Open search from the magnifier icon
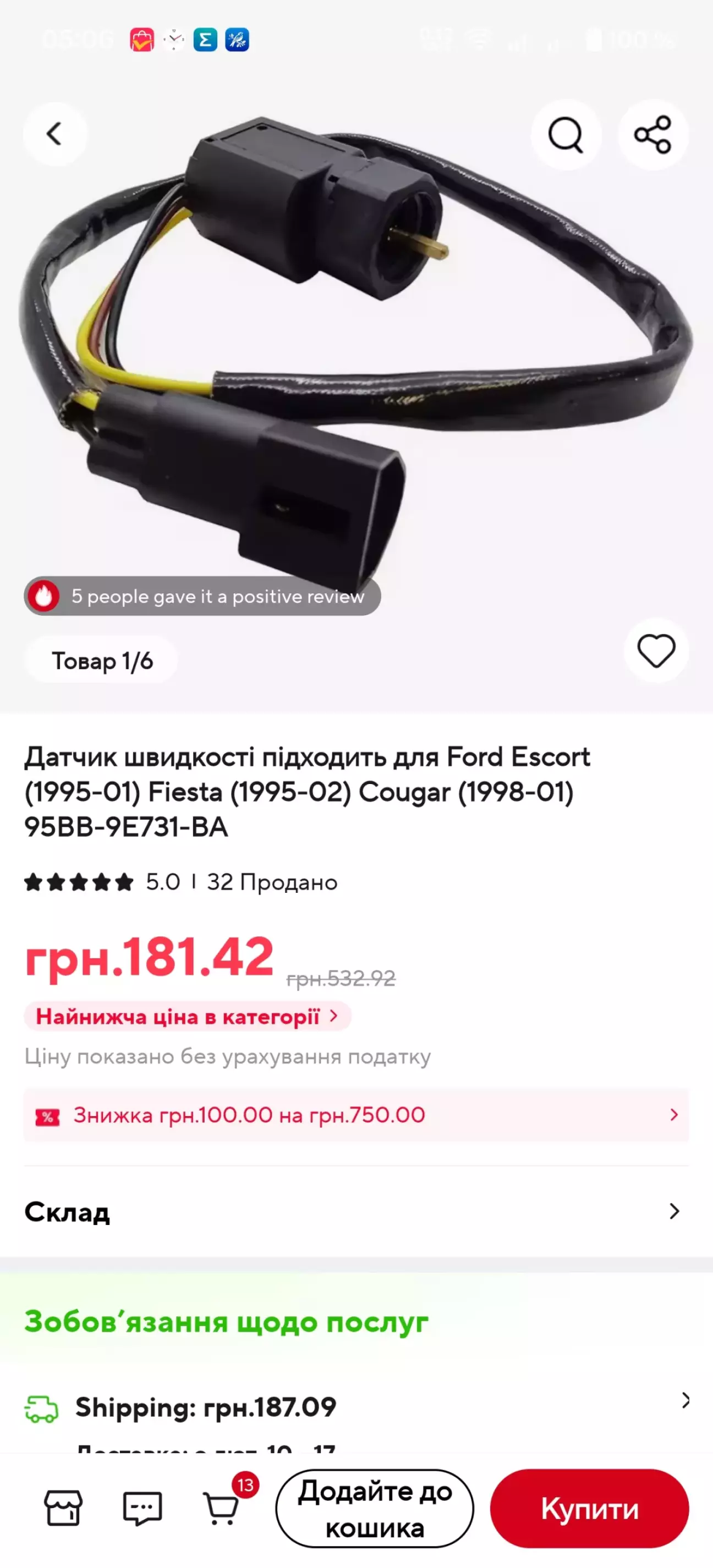The image size is (713, 1568). tap(566, 134)
